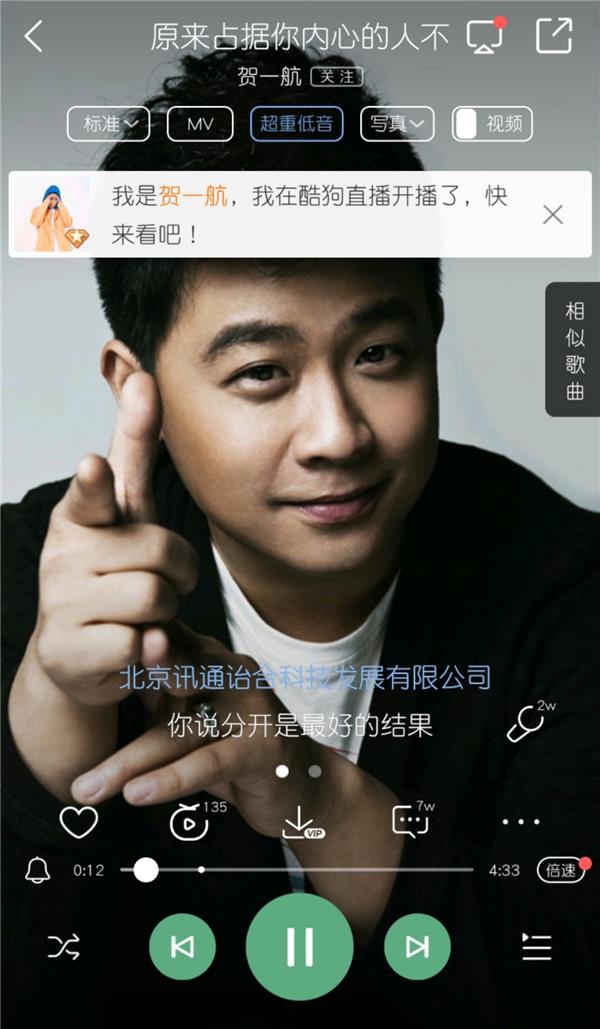Expand the 写真 dropdown

coord(396,125)
